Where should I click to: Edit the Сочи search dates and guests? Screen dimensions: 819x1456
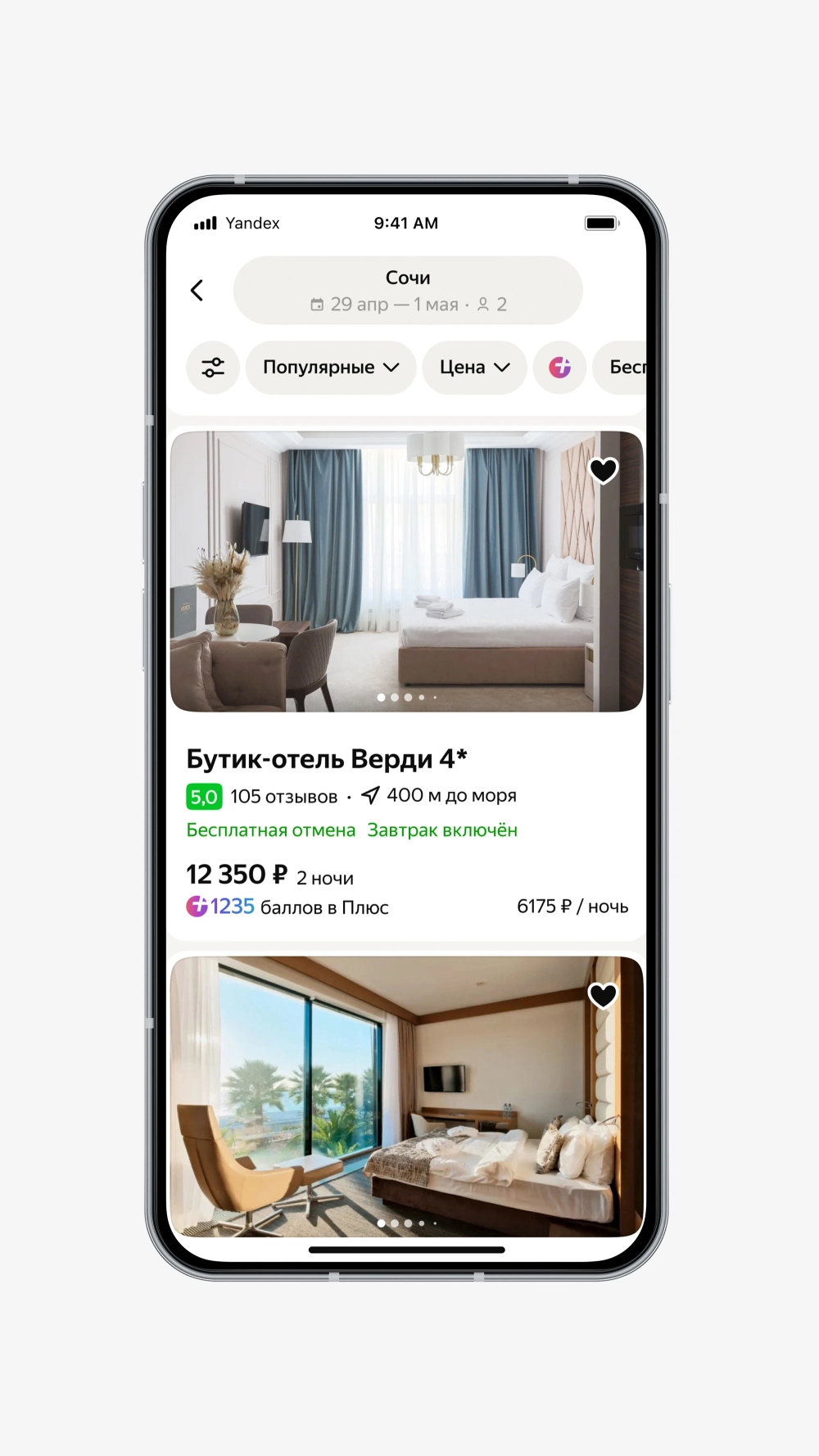point(408,291)
